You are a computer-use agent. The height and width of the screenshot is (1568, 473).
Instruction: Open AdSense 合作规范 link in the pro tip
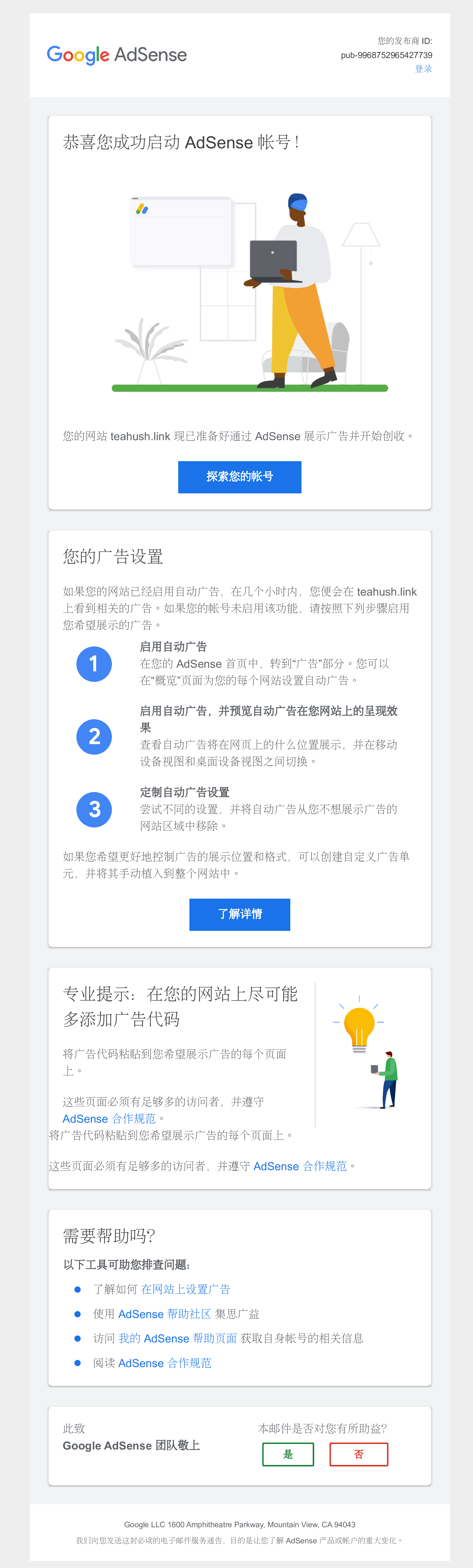click(x=109, y=1118)
